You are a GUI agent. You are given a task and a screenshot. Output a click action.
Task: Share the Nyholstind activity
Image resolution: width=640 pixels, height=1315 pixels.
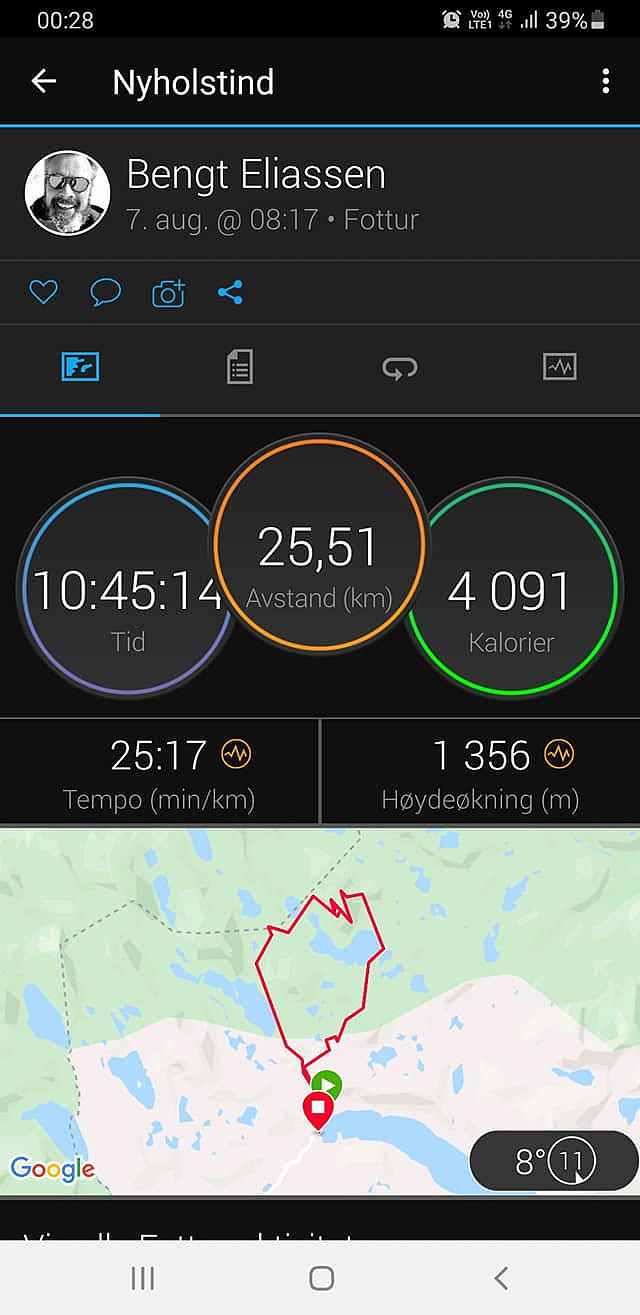[x=230, y=293]
